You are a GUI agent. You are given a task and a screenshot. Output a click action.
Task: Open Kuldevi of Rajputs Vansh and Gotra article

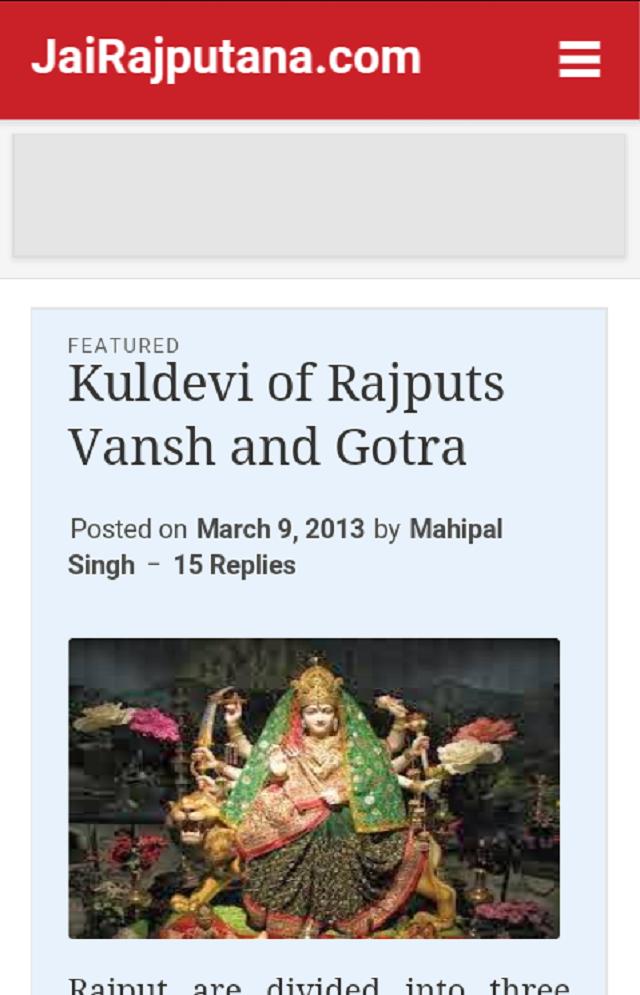coord(286,415)
